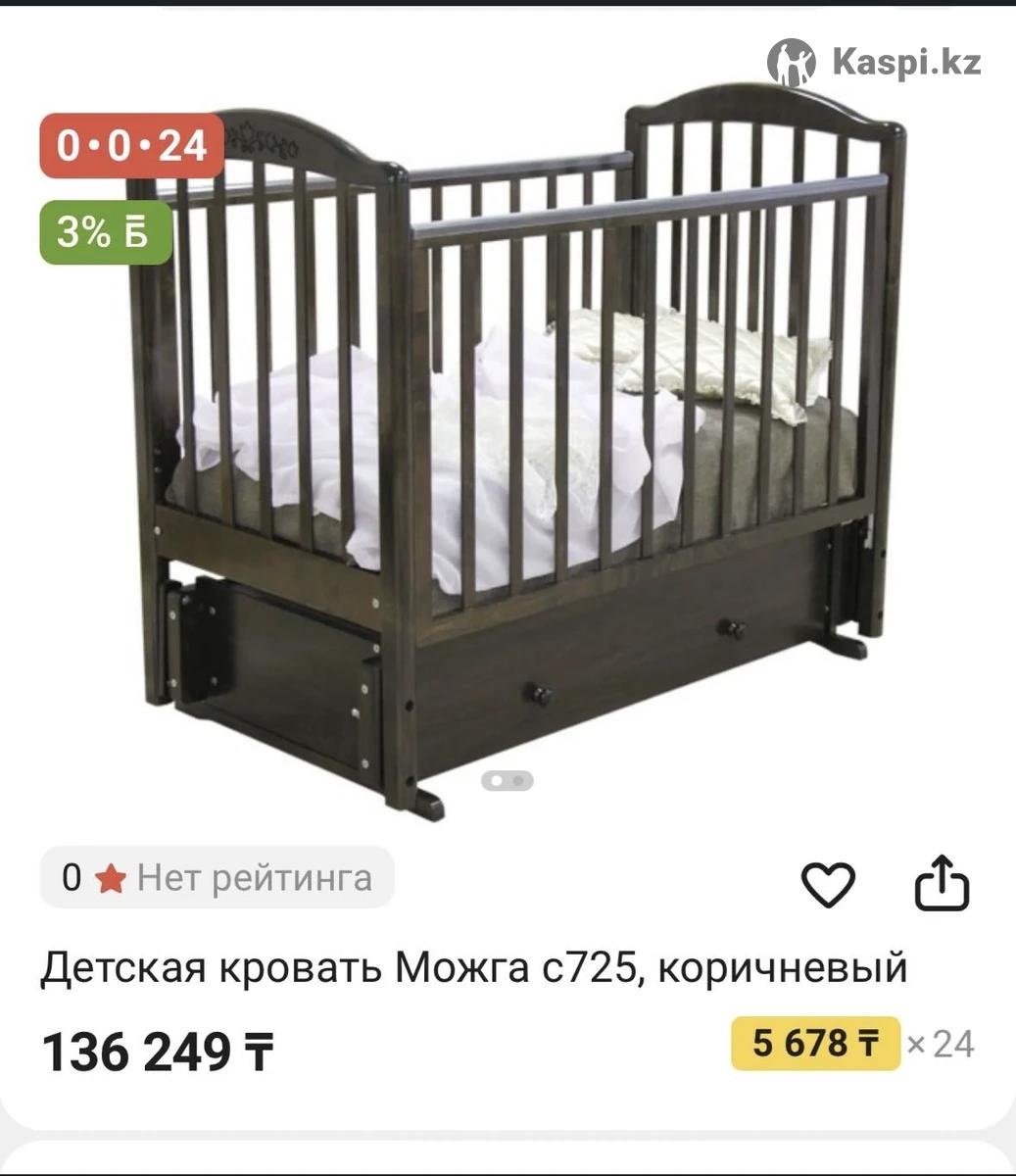
Task: Open the 5 678 ₸ ×24 installment option
Action: [x=815, y=1044]
